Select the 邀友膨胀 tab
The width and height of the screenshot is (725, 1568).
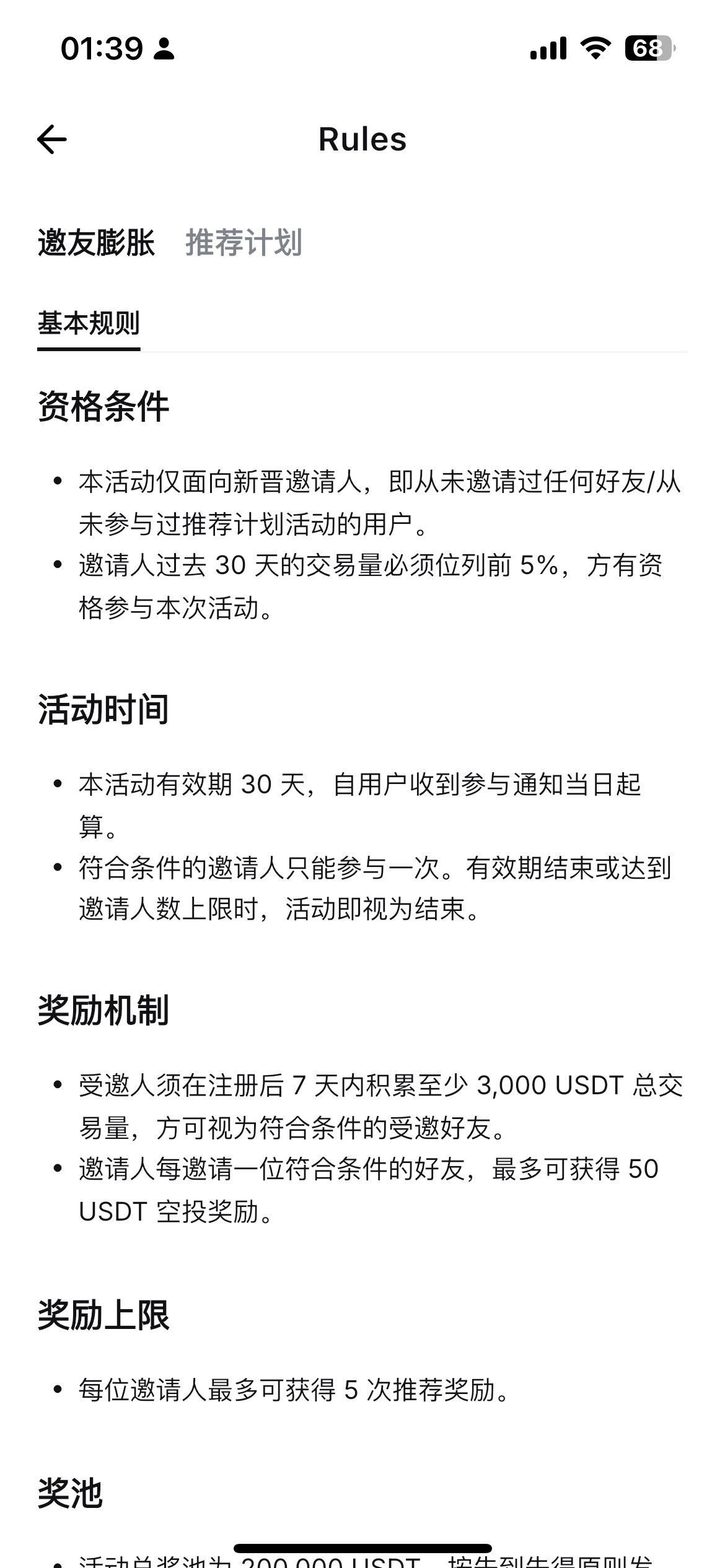coord(96,242)
